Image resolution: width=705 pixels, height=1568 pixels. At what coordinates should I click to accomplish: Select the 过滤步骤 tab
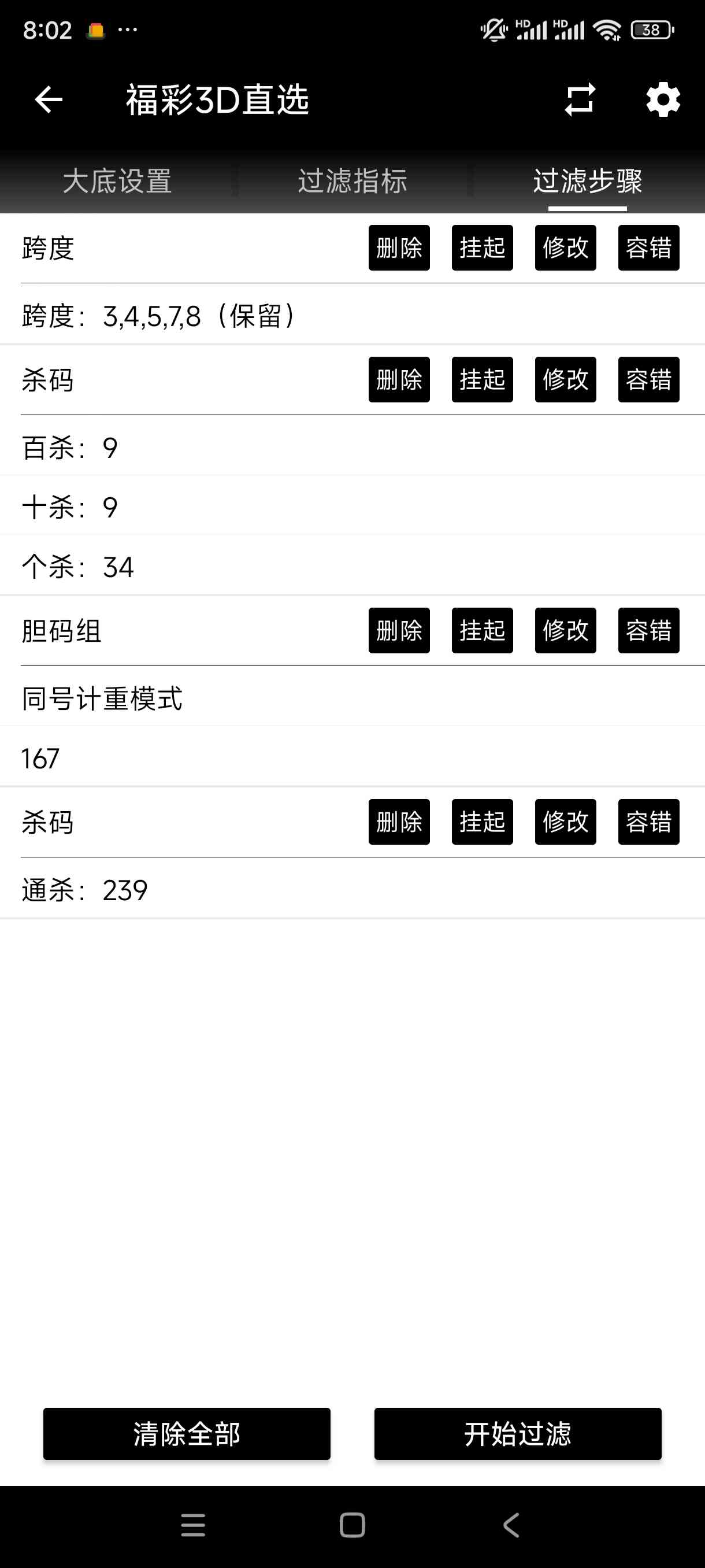coord(587,181)
